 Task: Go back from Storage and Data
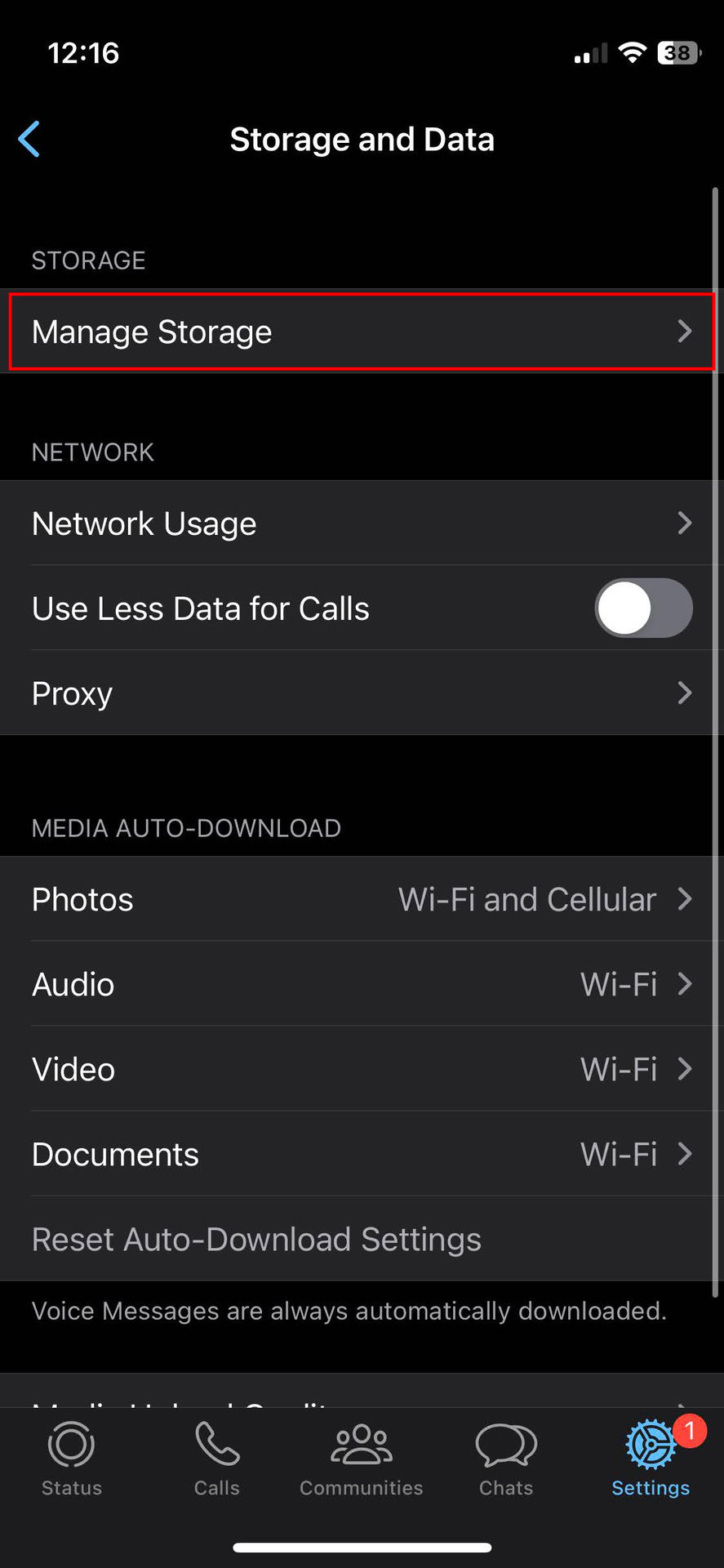click(x=29, y=139)
